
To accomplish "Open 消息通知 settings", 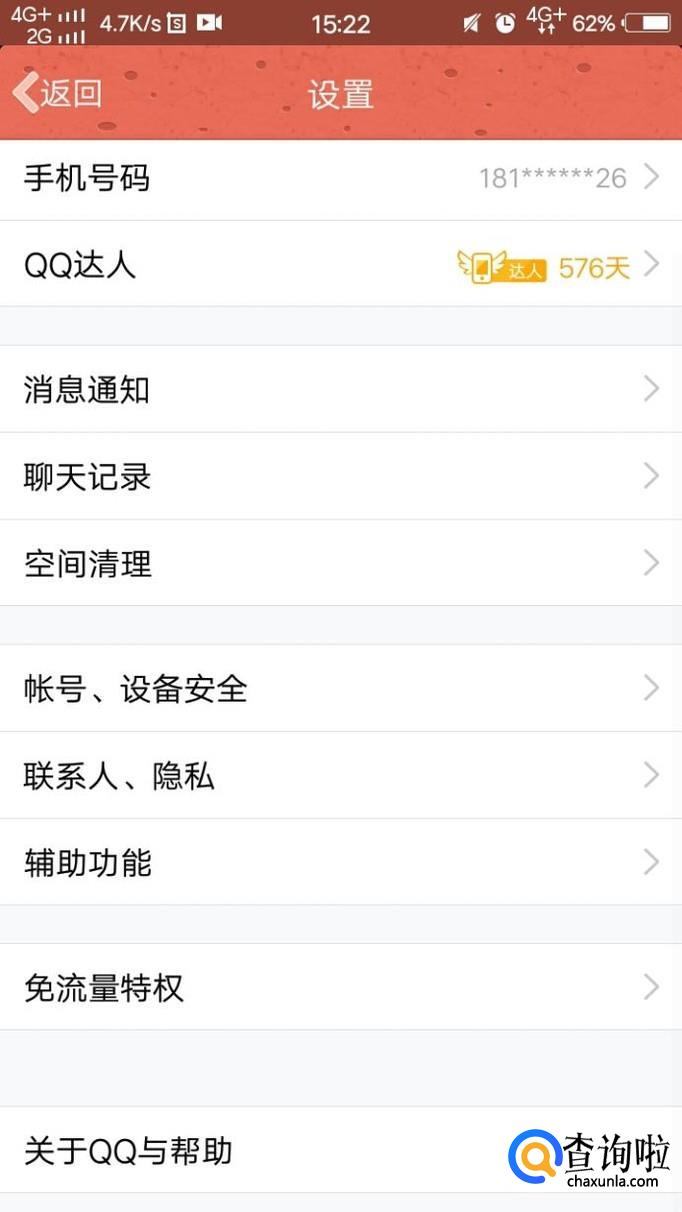I will [340, 389].
